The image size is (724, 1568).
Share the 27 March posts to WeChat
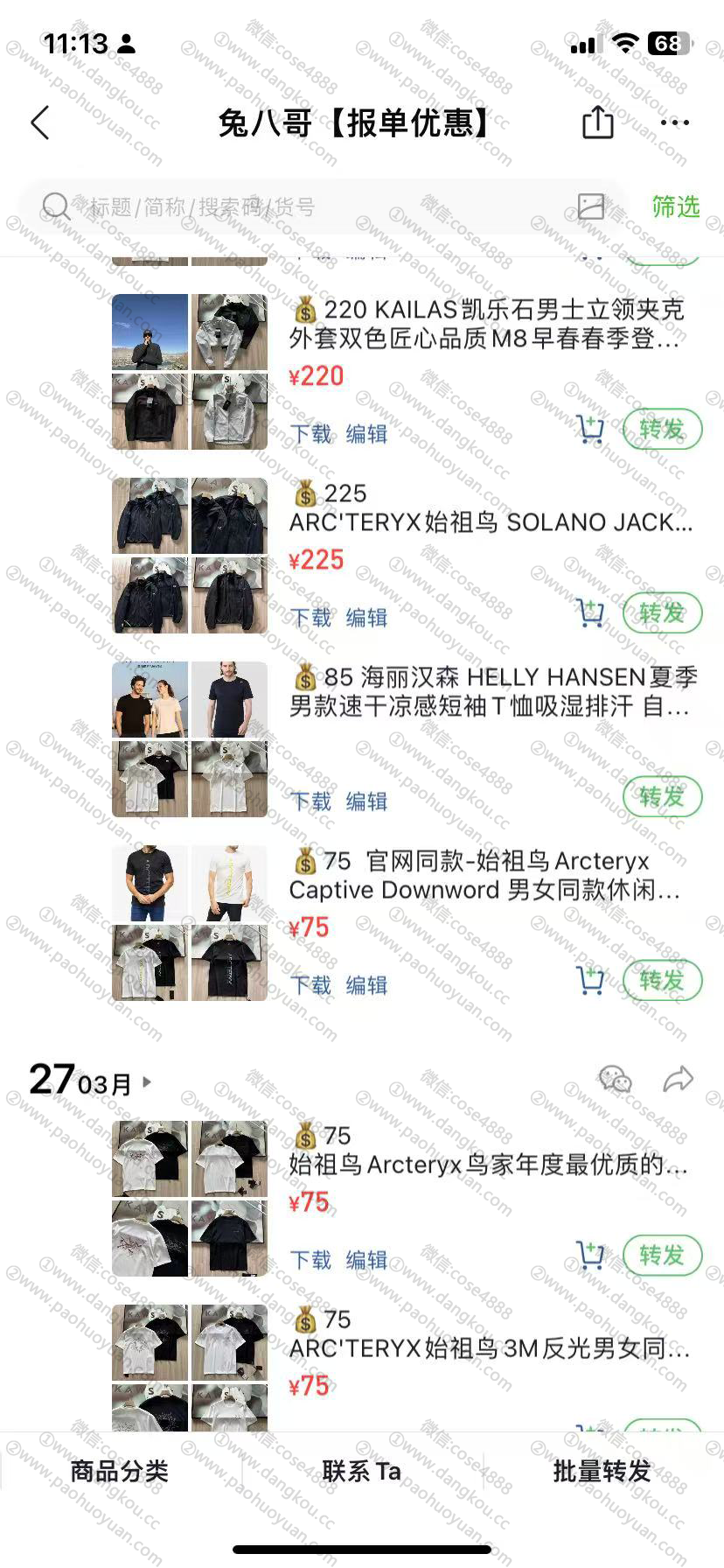[615, 1080]
